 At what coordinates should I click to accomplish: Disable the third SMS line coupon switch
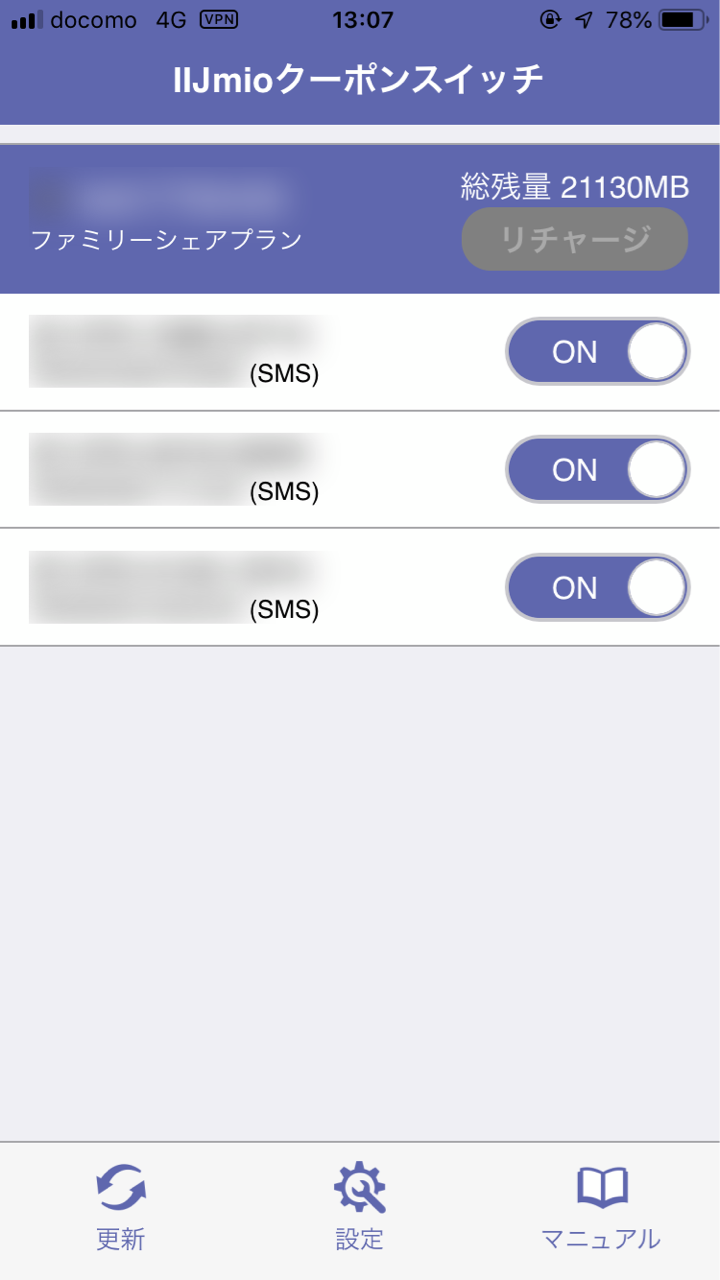(x=597, y=588)
